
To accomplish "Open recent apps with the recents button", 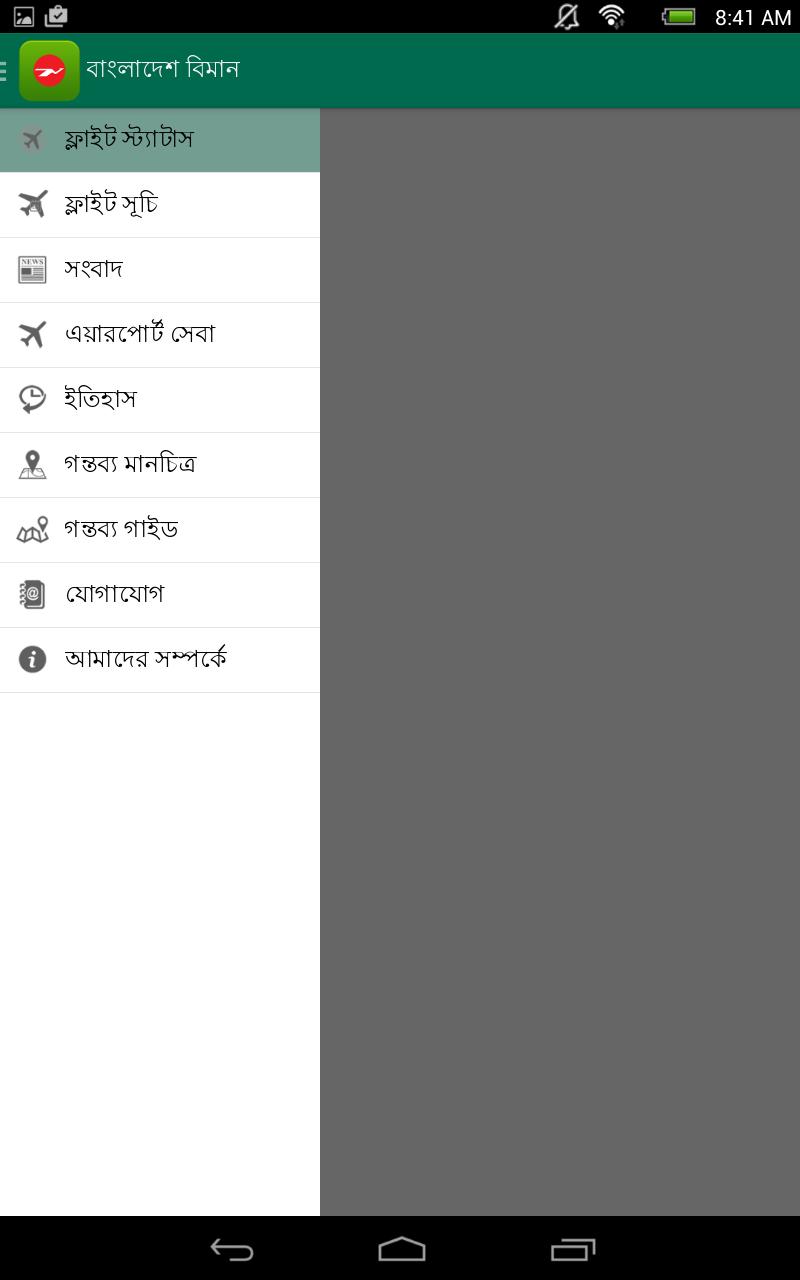I will pyautogui.click(x=570, y=1249).
